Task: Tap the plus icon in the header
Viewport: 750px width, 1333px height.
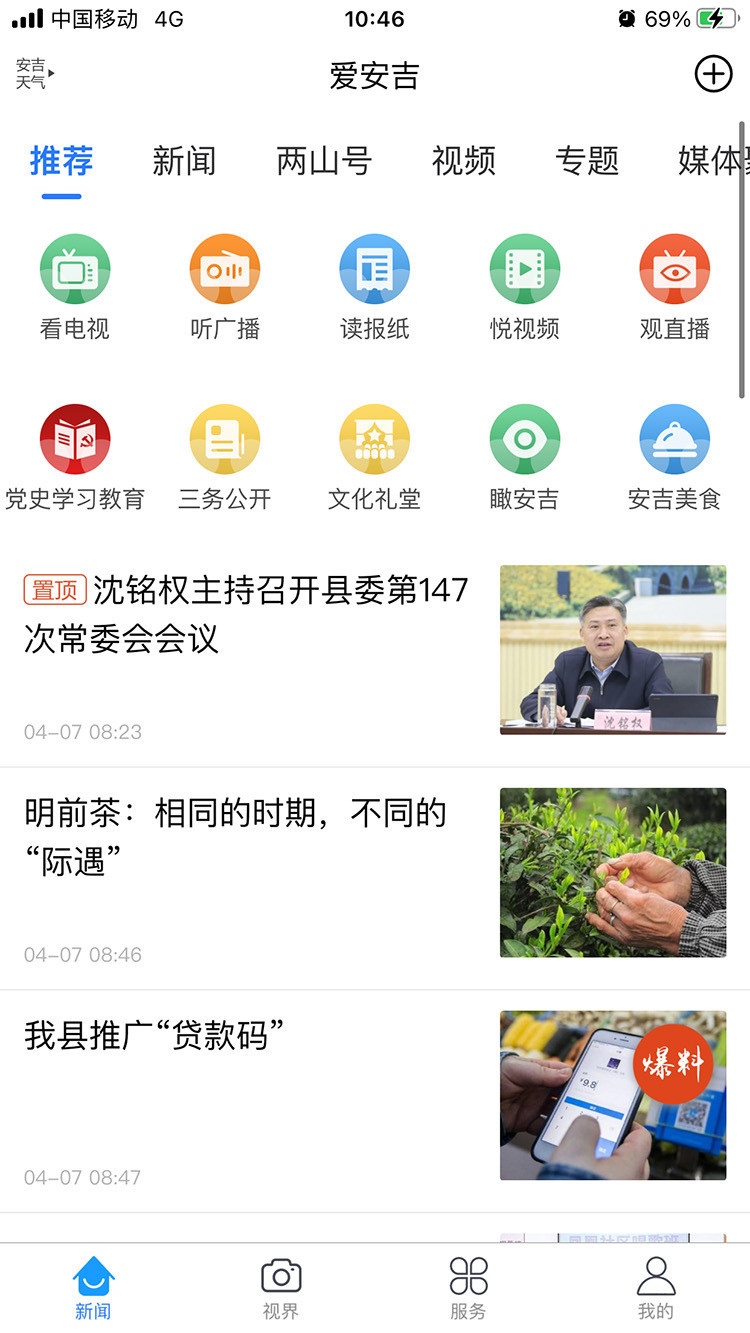Action: (x=713, y=74)
